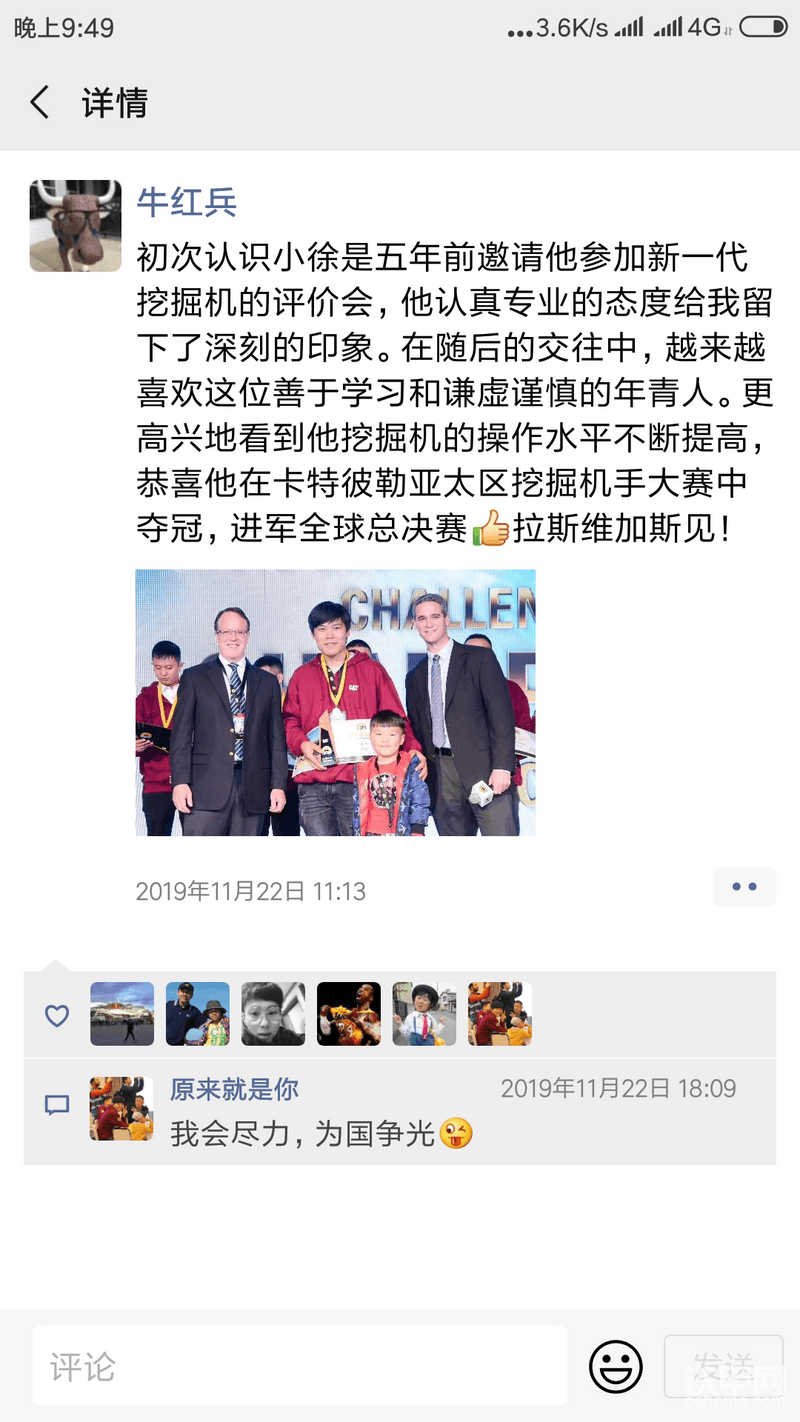Go back from the 详情 page
The width and height of the screenshot is (800, 1422).
[x=40, y=103]
